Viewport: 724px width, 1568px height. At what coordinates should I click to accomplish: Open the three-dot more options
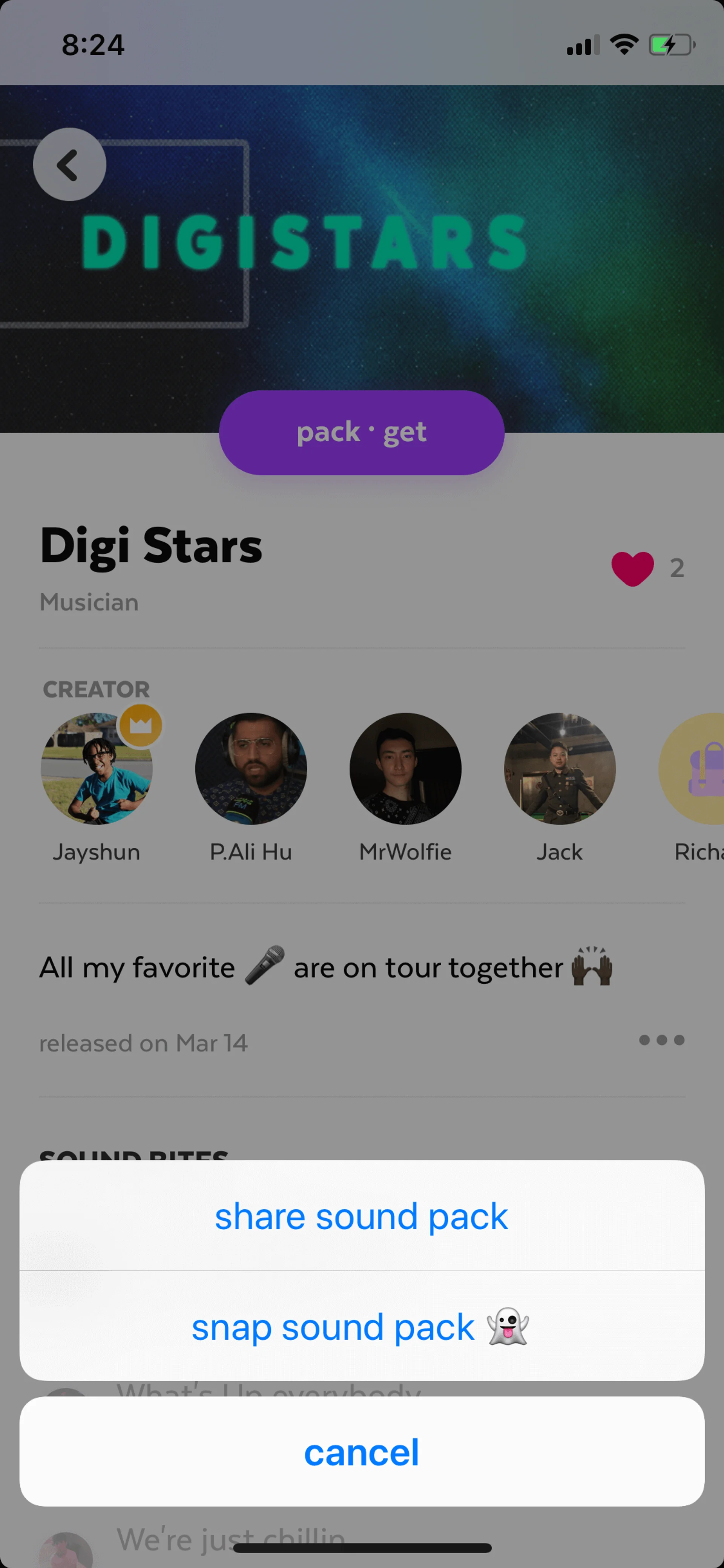661,1040
